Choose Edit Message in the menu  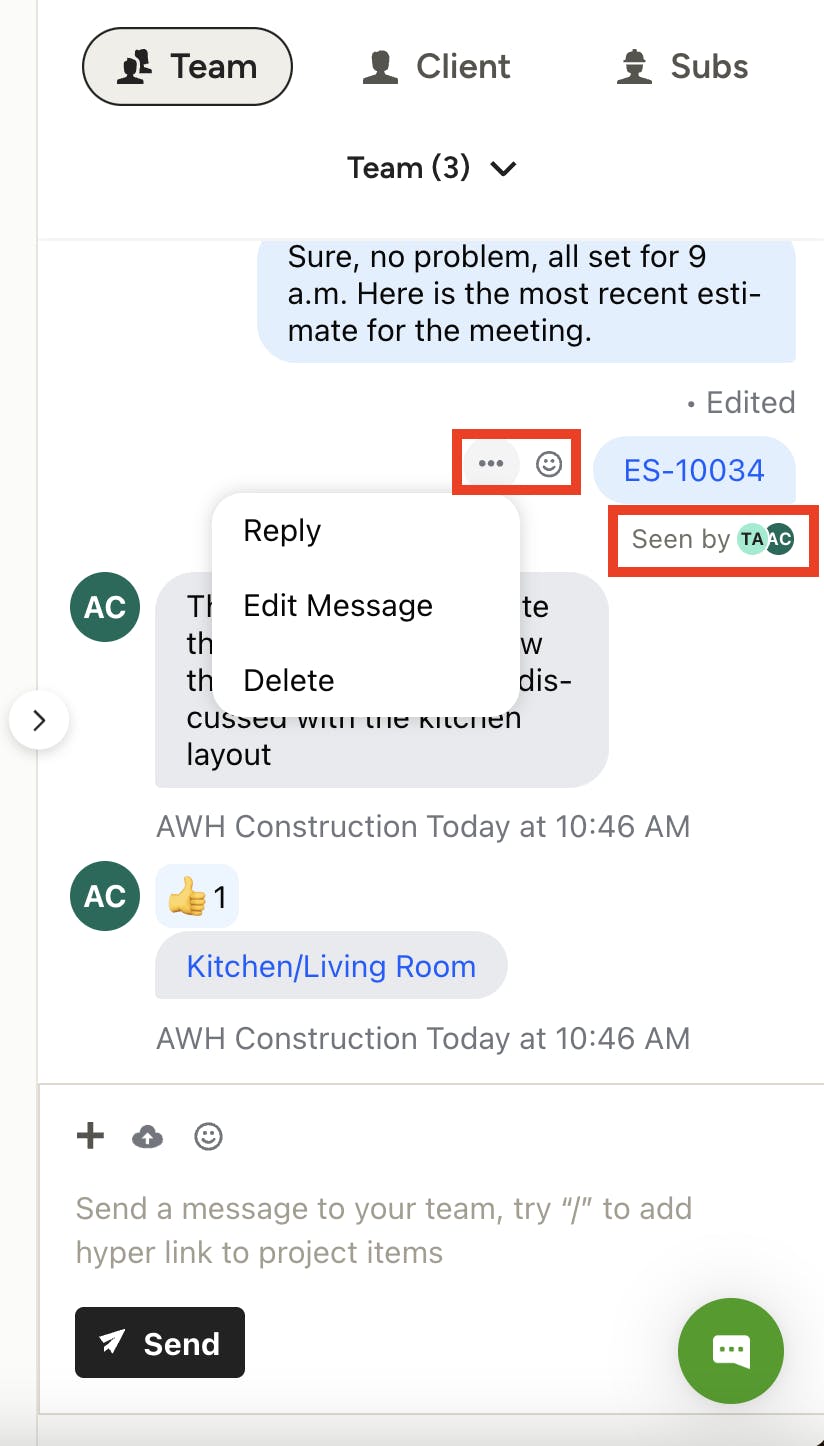[338, 606]
